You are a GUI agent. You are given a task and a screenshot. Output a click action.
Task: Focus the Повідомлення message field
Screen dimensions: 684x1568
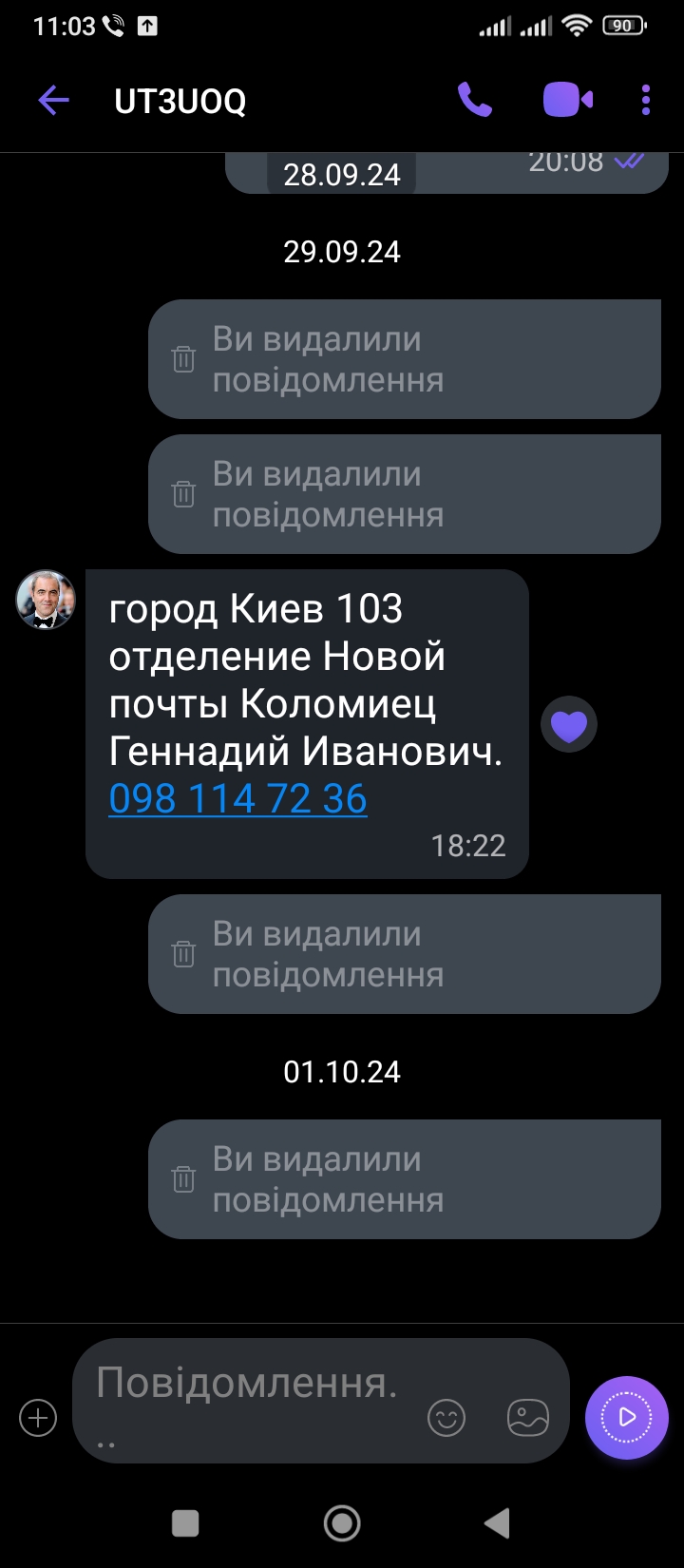[247, 1397]
